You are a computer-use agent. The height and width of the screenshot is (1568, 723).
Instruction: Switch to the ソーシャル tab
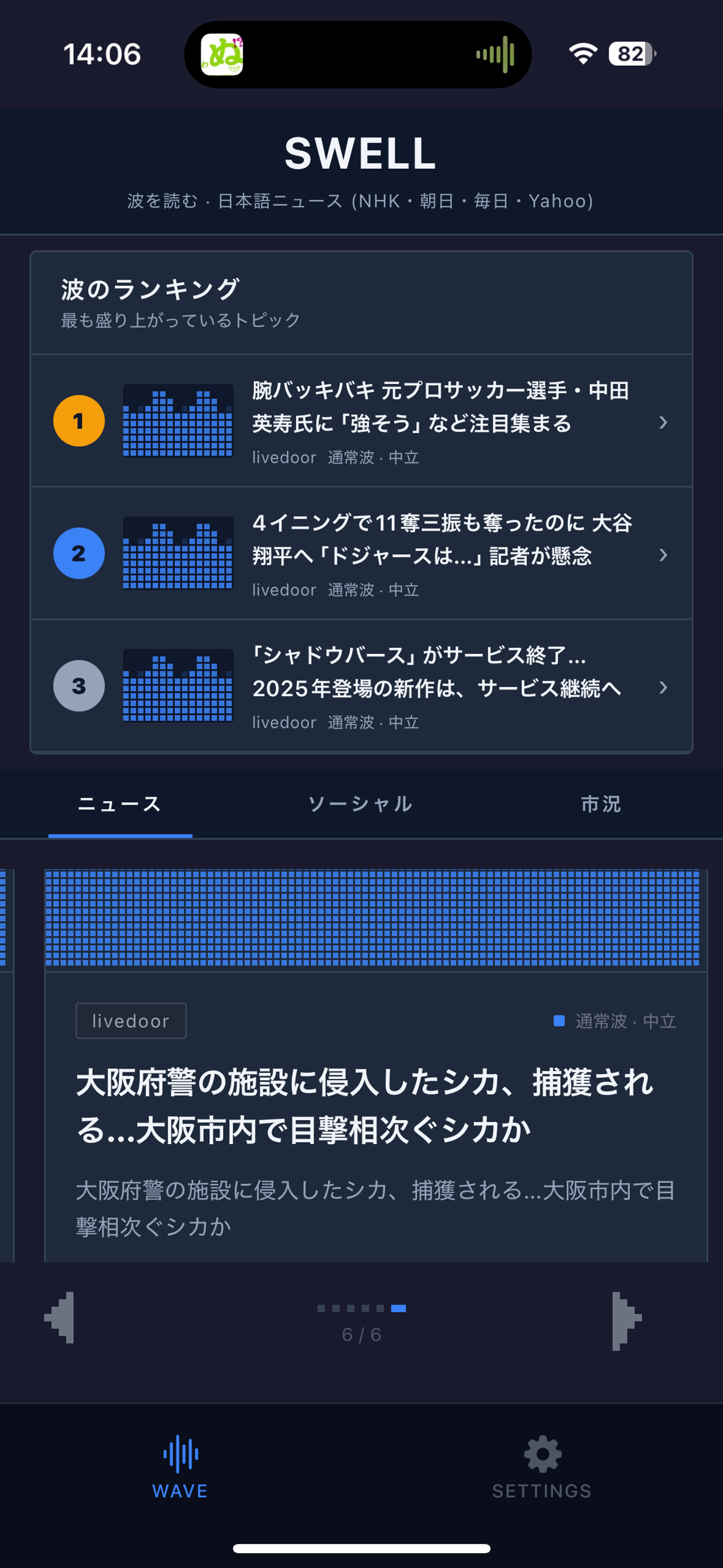tap(360, 804)
